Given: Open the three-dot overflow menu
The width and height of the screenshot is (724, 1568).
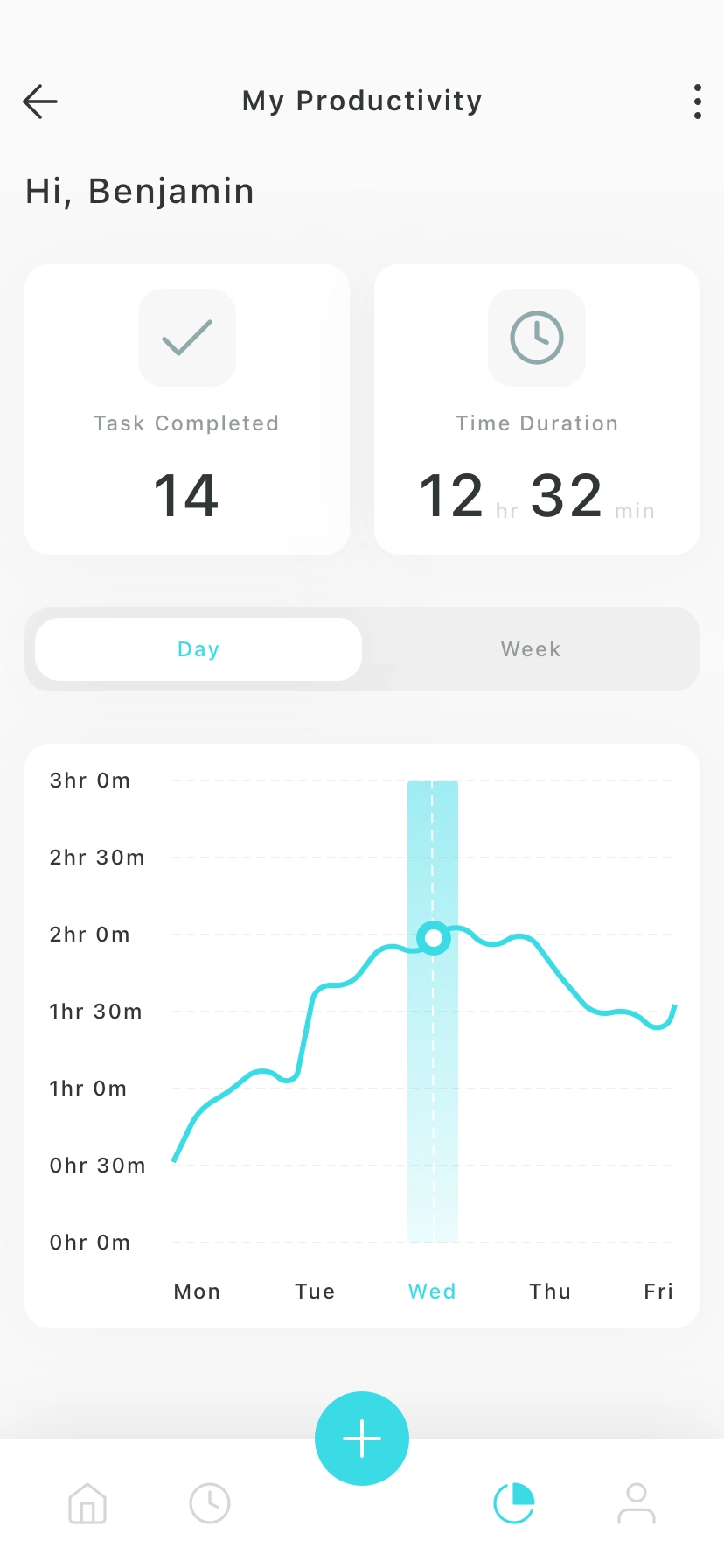Looking at the screenshot, I should [x=697, y=101].
